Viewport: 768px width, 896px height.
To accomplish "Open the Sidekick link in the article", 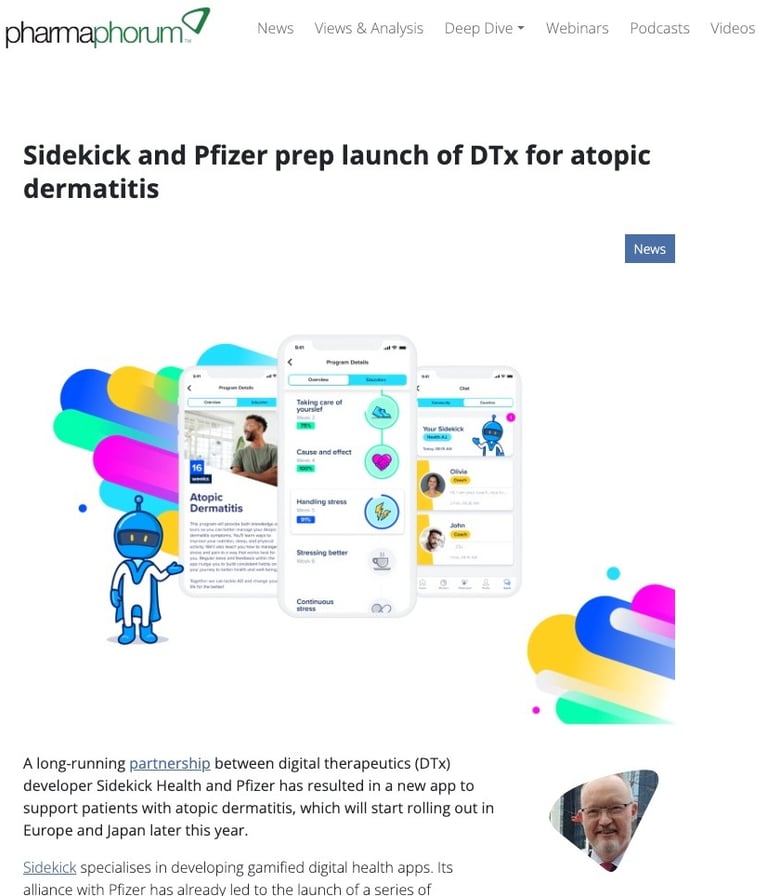I will click(49, 867).
